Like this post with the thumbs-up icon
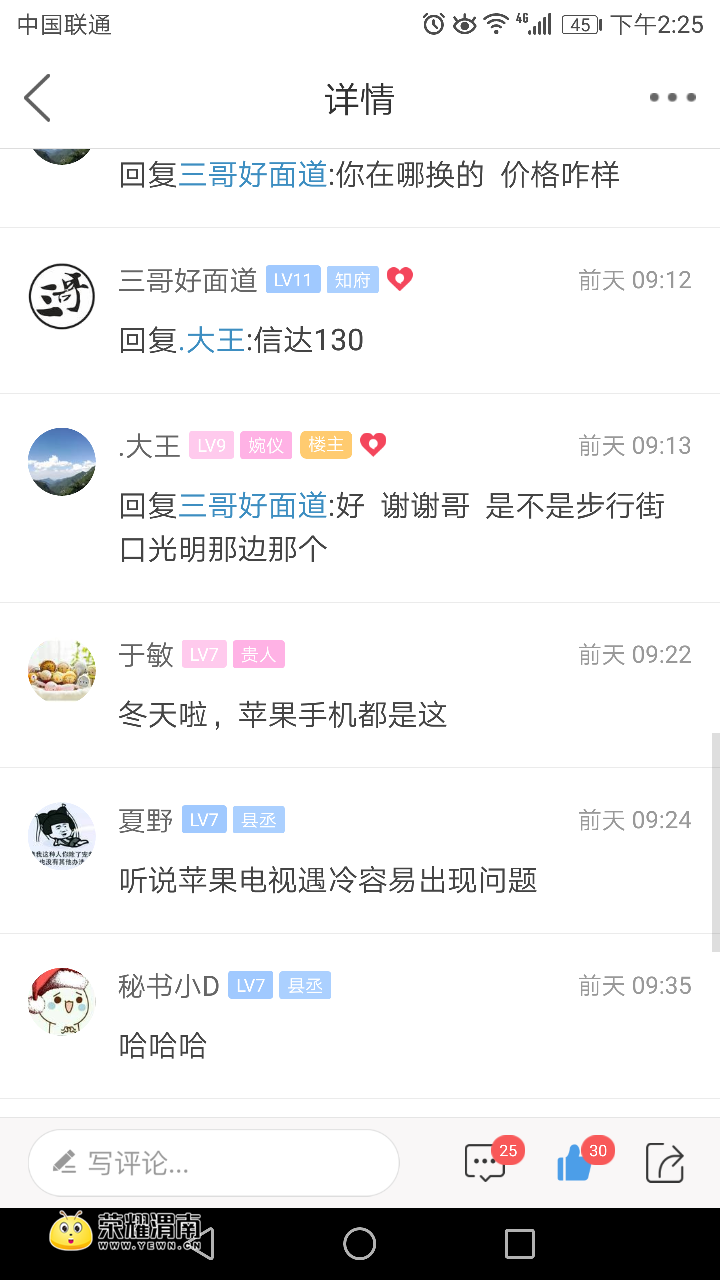720x1280 pixels. 575,1164
